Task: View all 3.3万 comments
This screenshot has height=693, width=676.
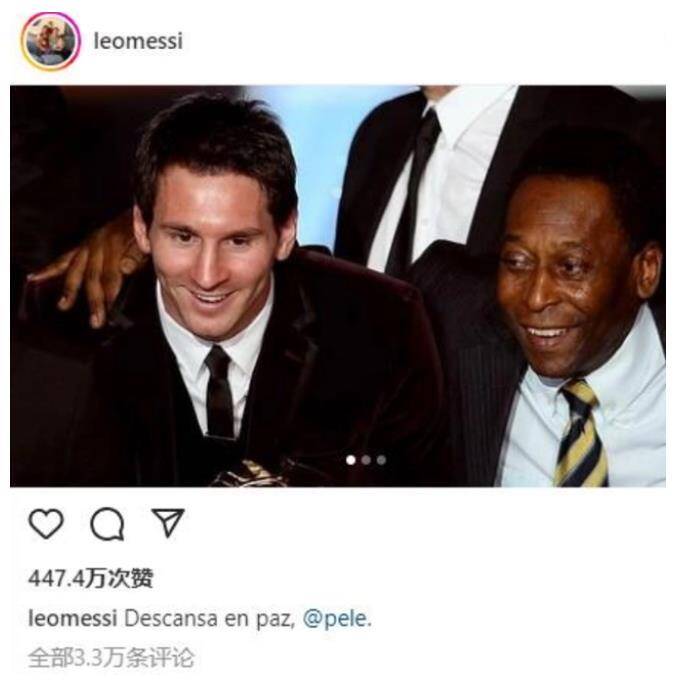Action: [x=110, y=657]
